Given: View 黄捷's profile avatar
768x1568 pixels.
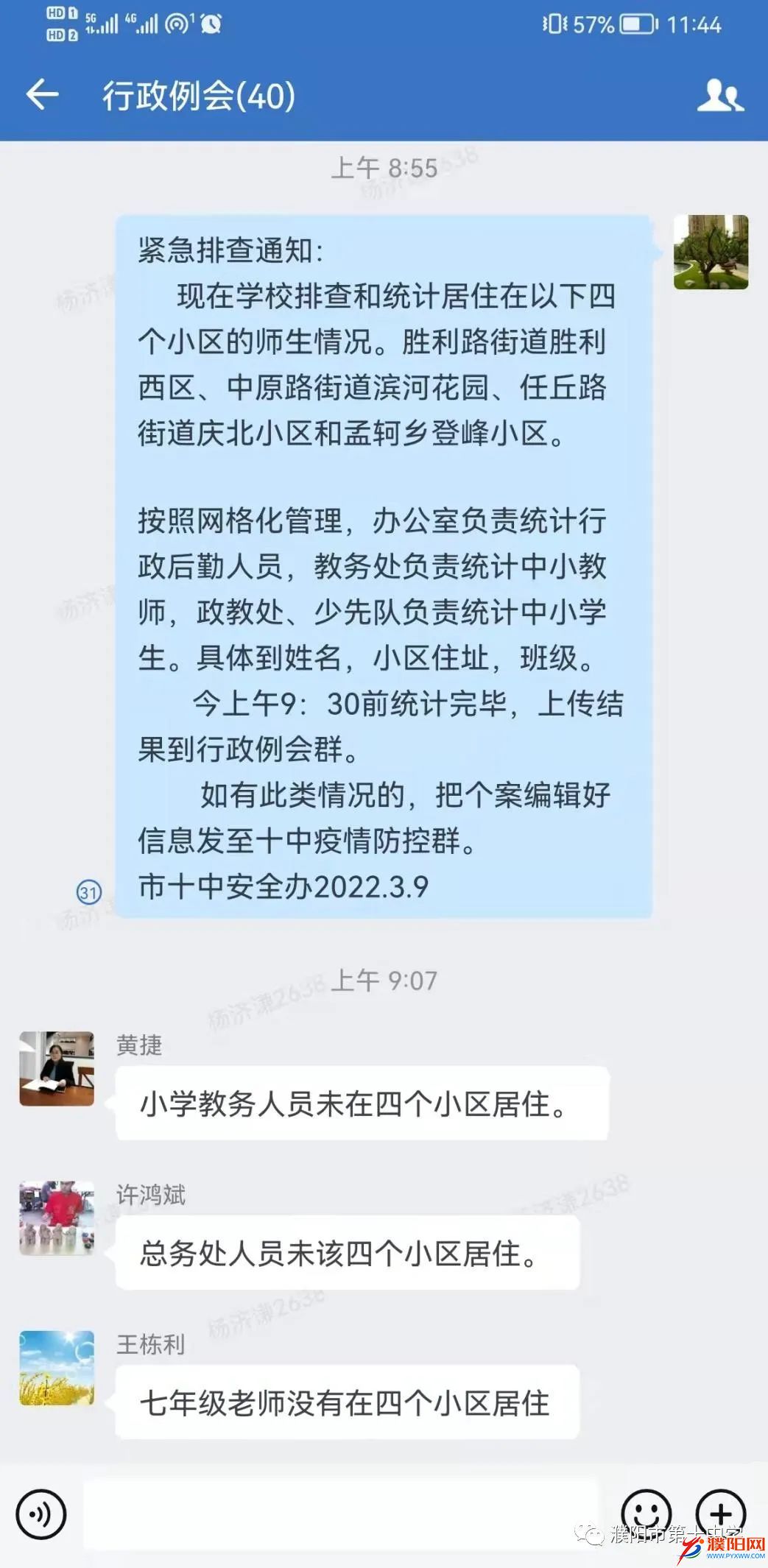Looking at the screenshot, I should (x=57, y=1068).
